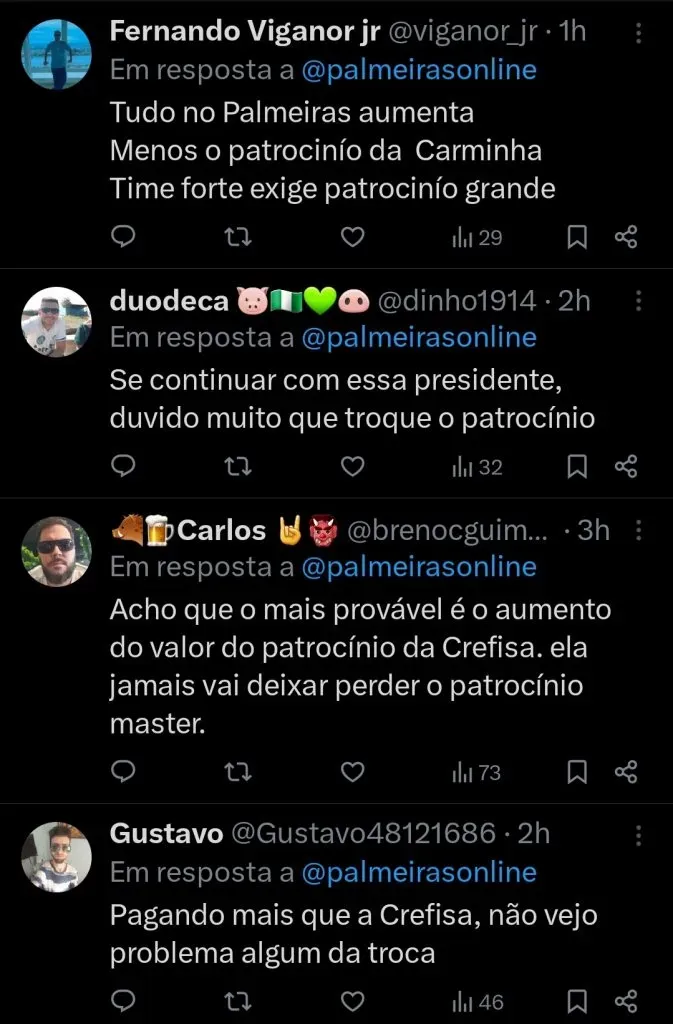Like Carlos's tweet
Viewport: 673px width, 1024px height.
pyautogui.click(x=352, y=772)
